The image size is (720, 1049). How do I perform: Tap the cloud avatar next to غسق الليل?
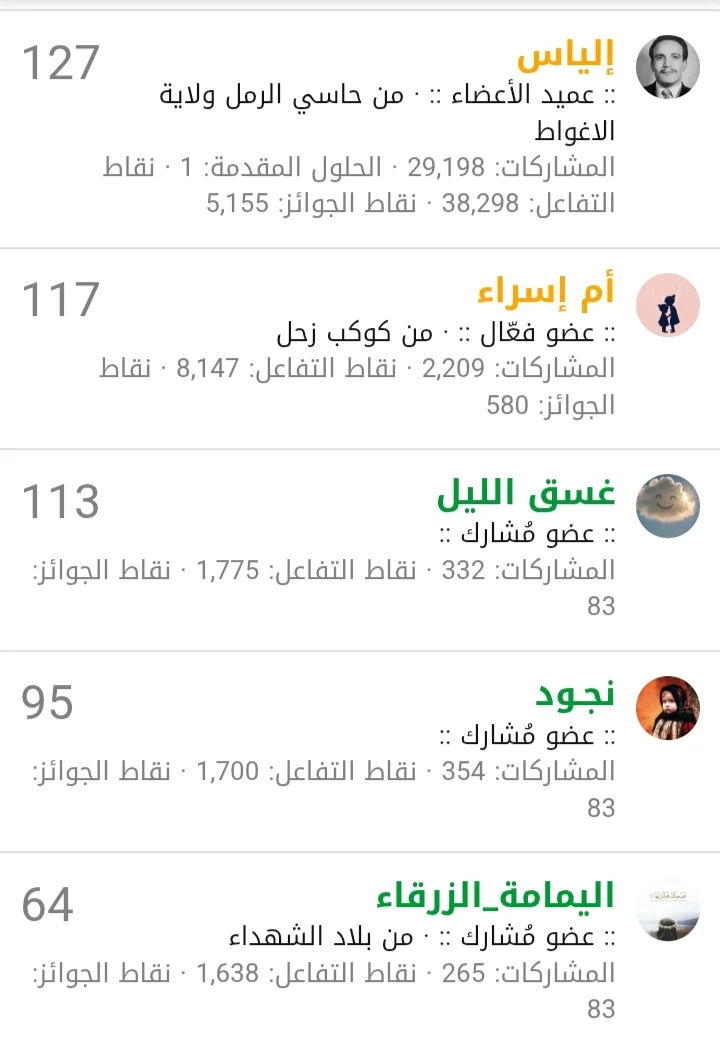point(667,506)
